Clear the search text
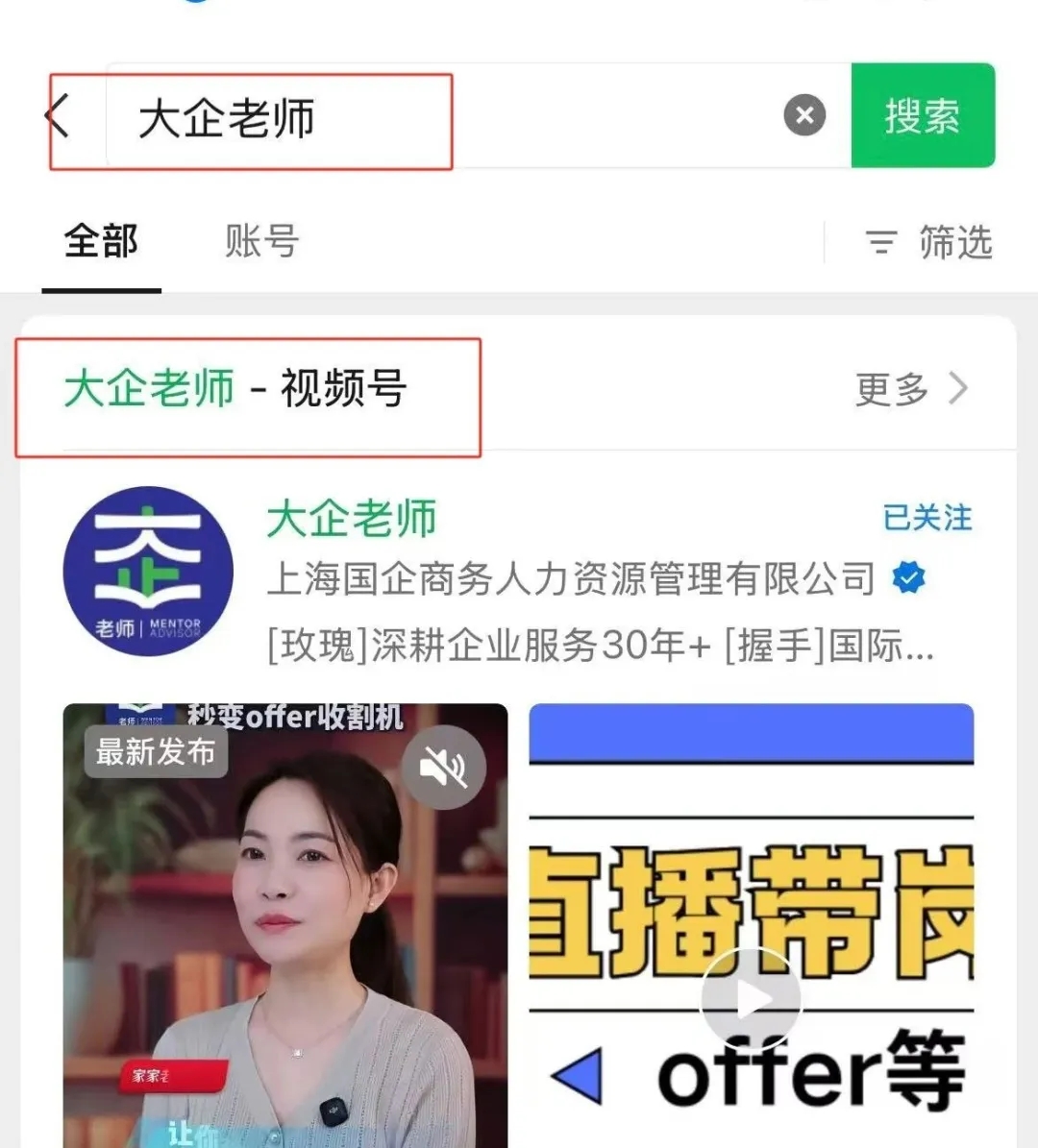This screenshot has height=1148, width=1038. coord(804,116)
